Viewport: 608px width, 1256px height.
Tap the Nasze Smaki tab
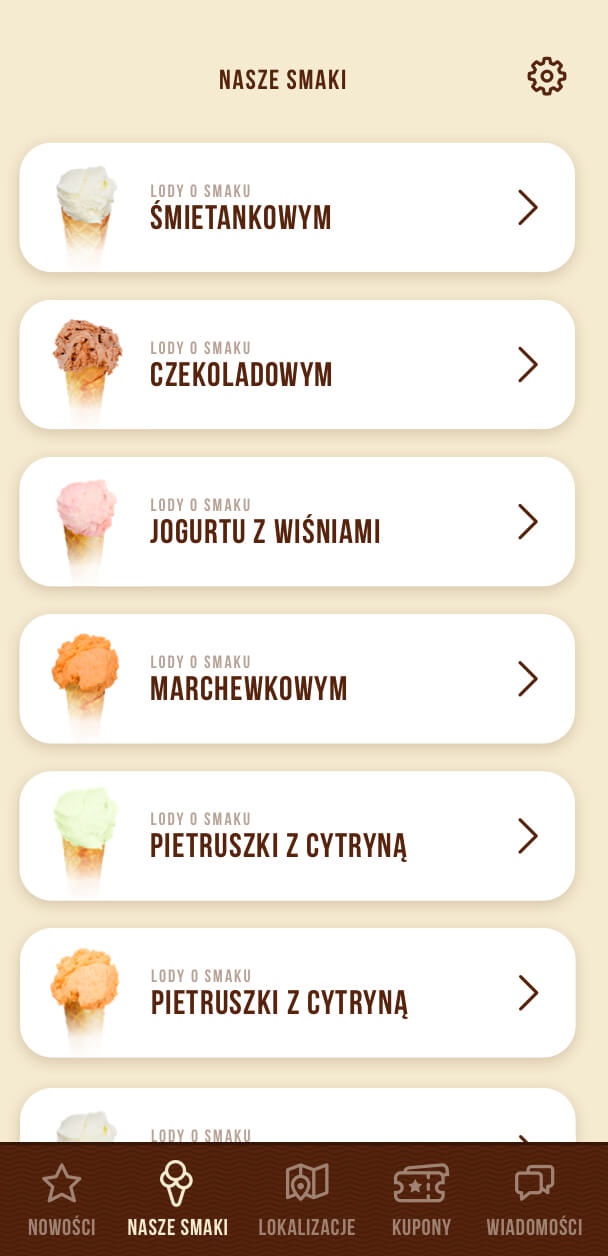177,1199
